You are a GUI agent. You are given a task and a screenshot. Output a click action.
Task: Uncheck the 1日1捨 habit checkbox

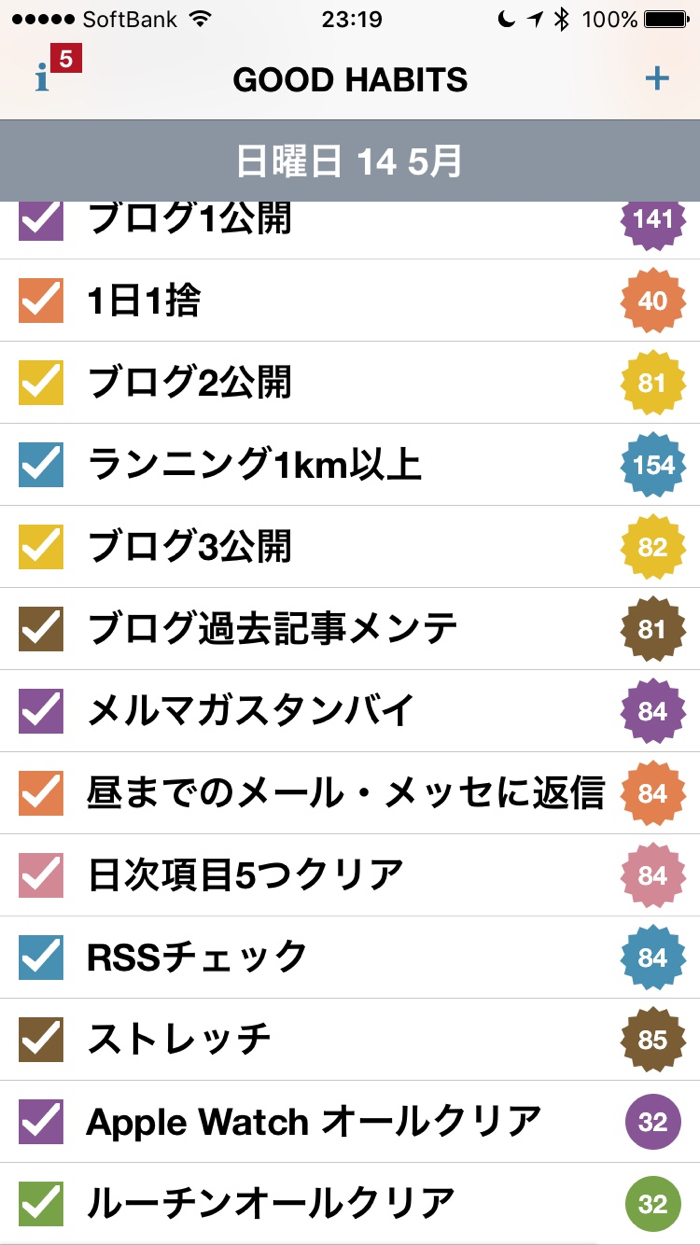coord(41,300)
